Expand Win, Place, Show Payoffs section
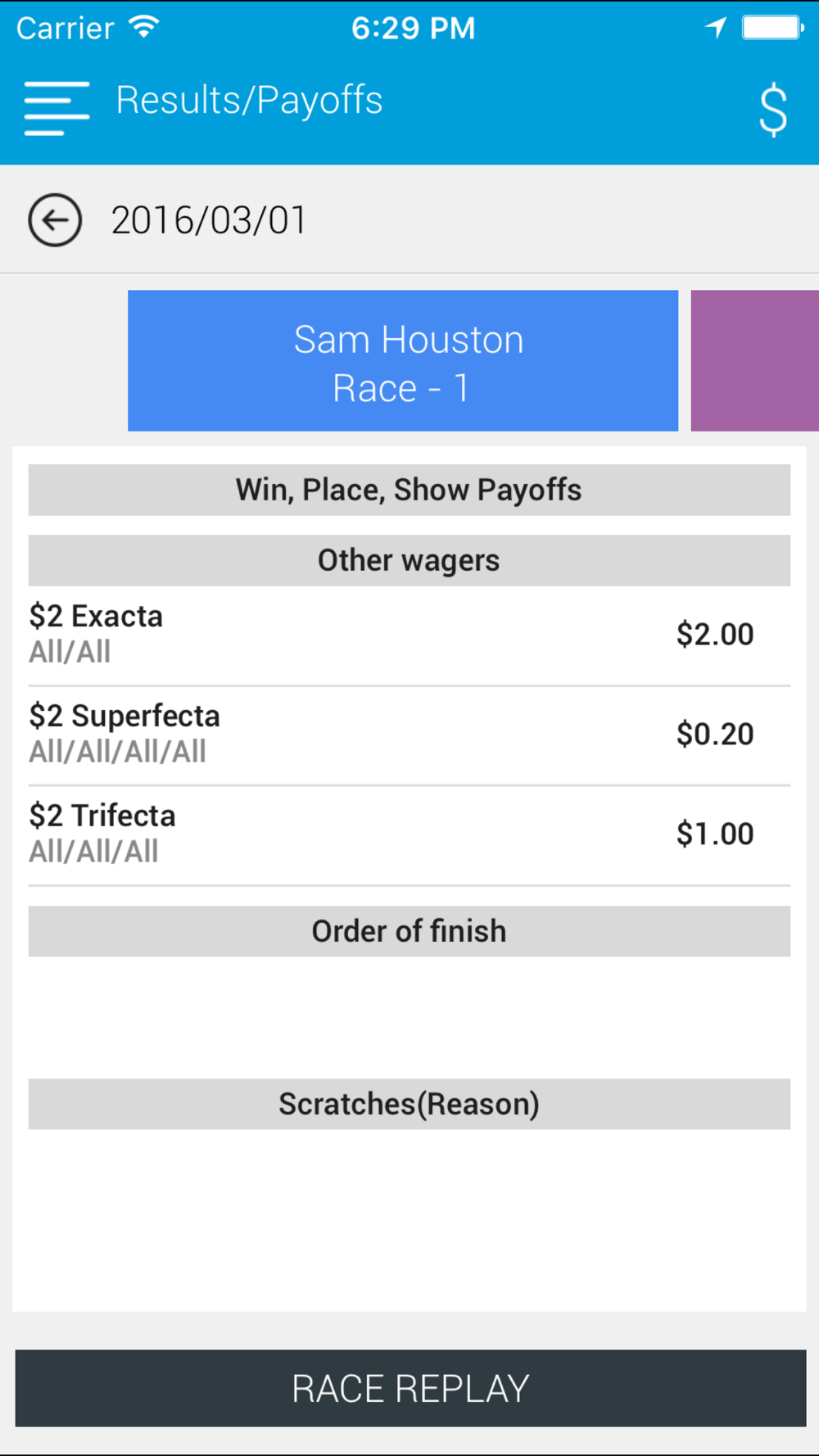 click(409, 490)
